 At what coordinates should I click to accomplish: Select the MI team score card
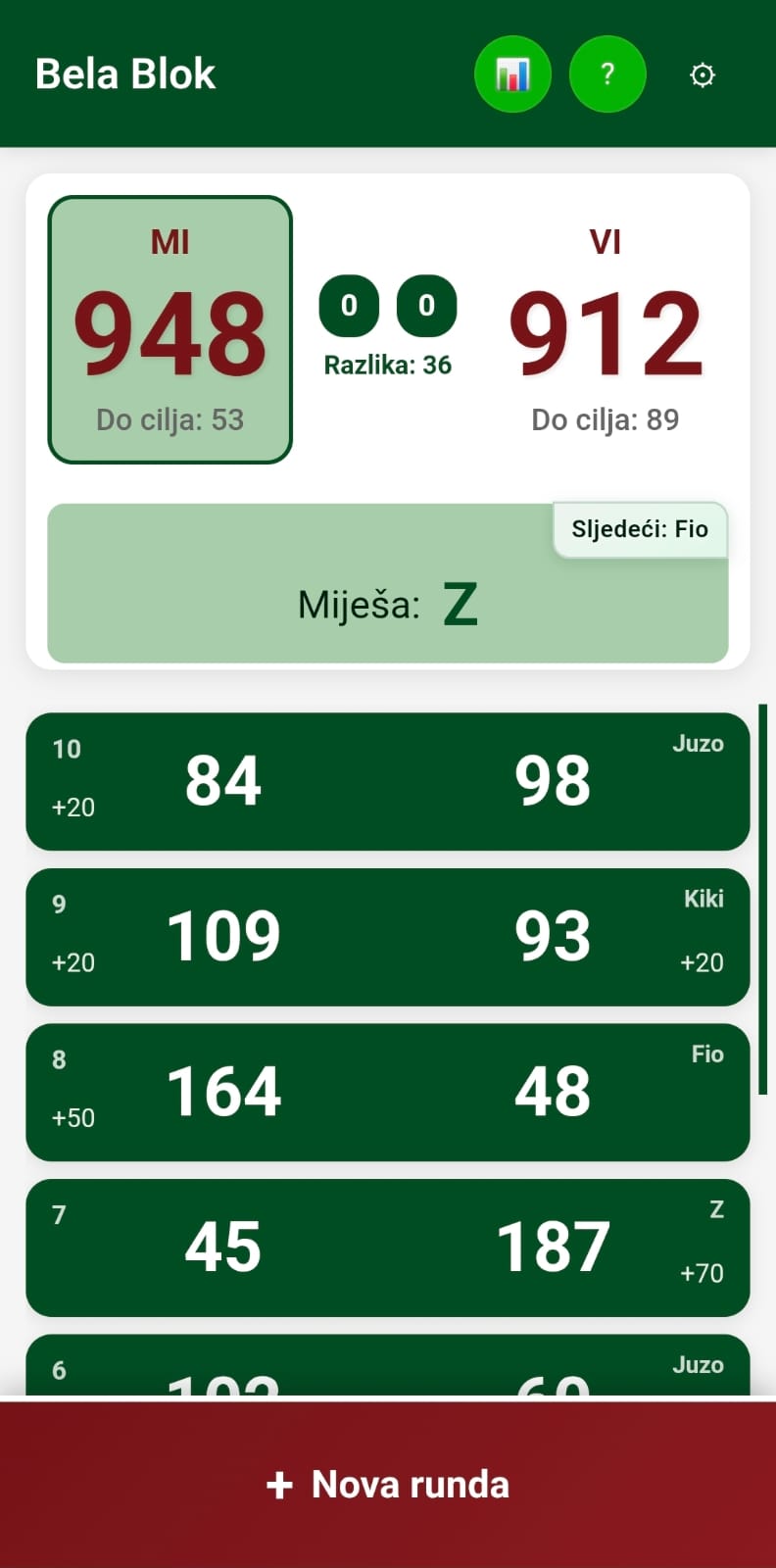click(170, 330)
